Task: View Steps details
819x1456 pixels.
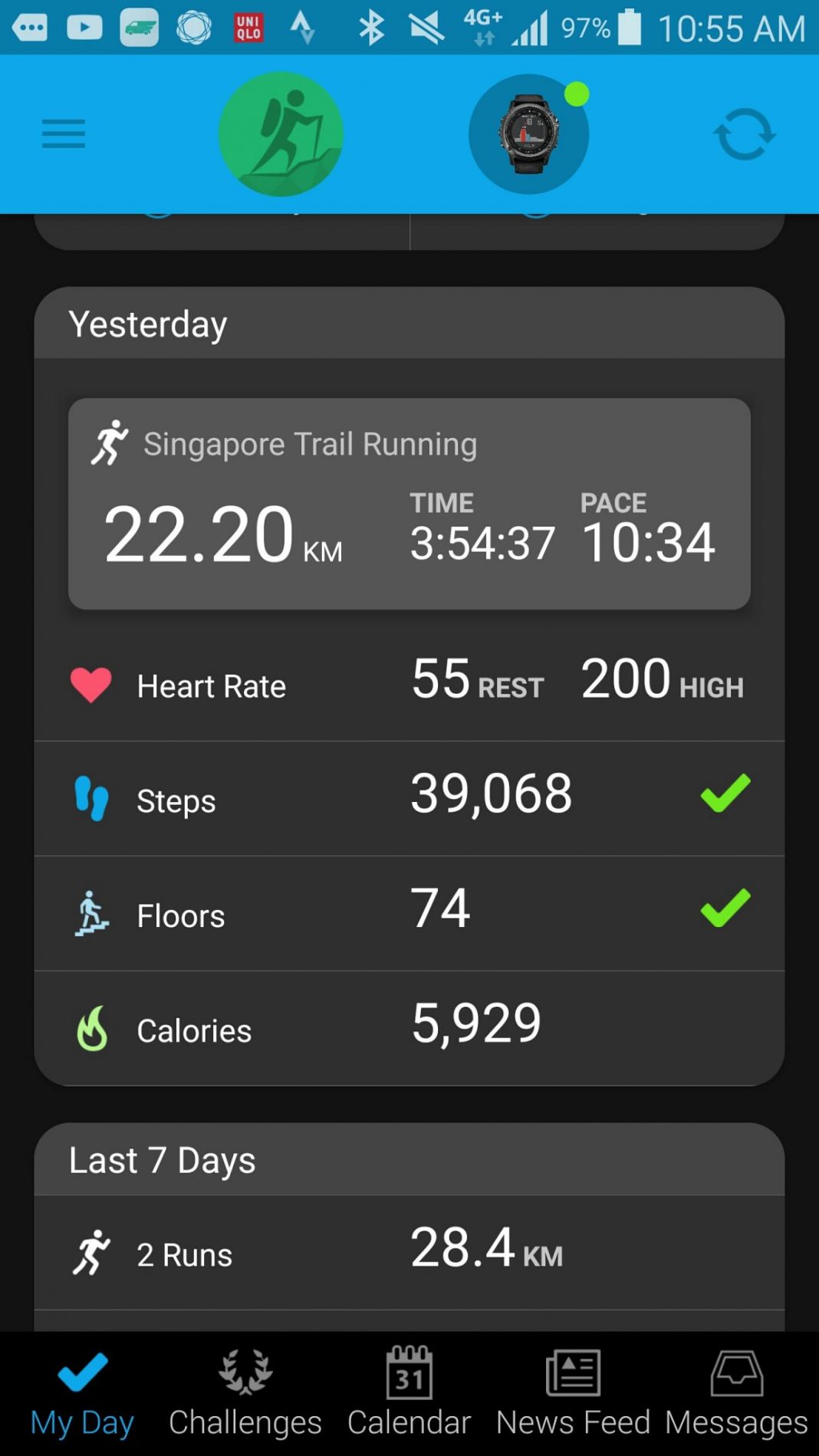Action: [409, 798]
